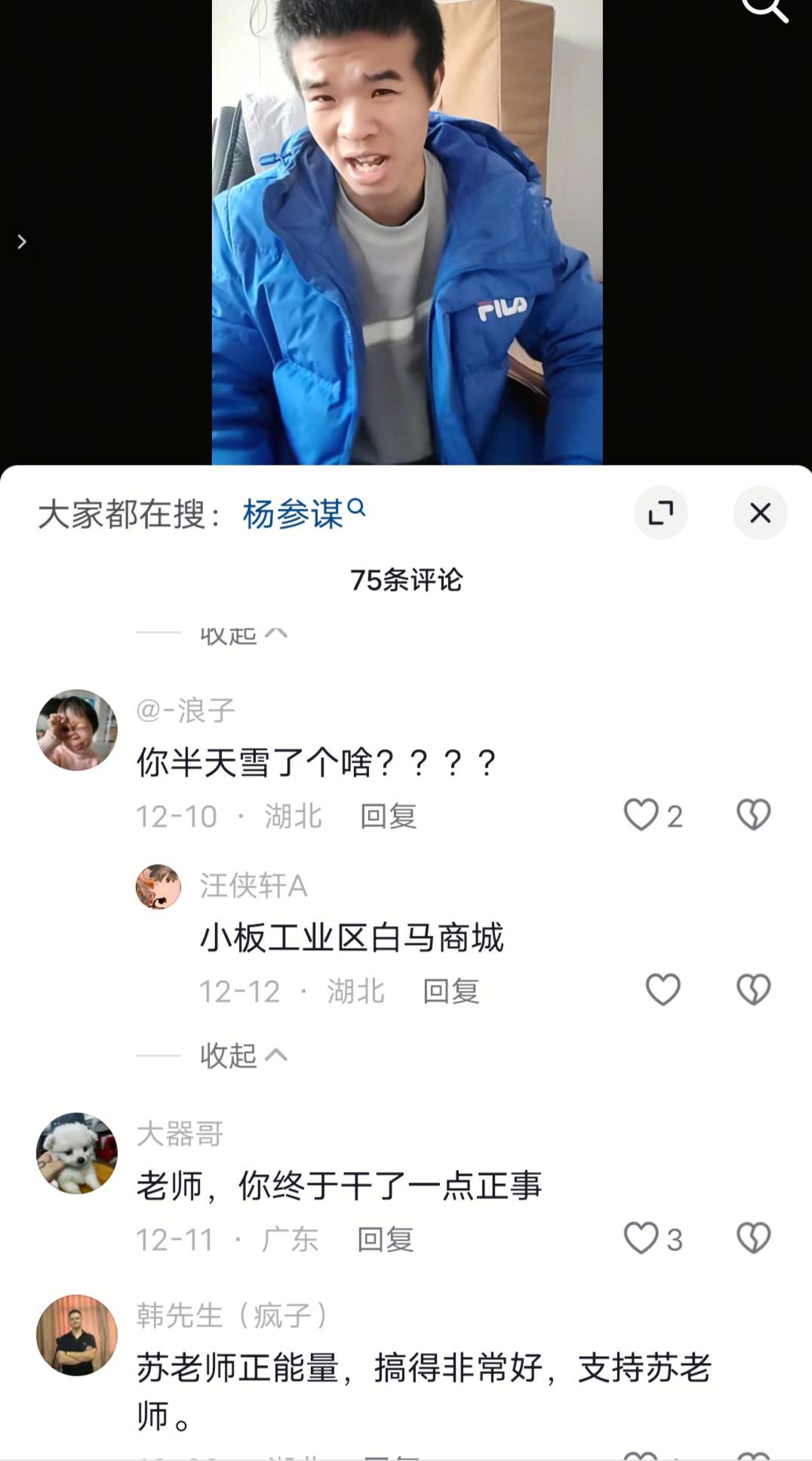Close the comments panel
The height and width of the screenshot is (1461, 812).
760,513
